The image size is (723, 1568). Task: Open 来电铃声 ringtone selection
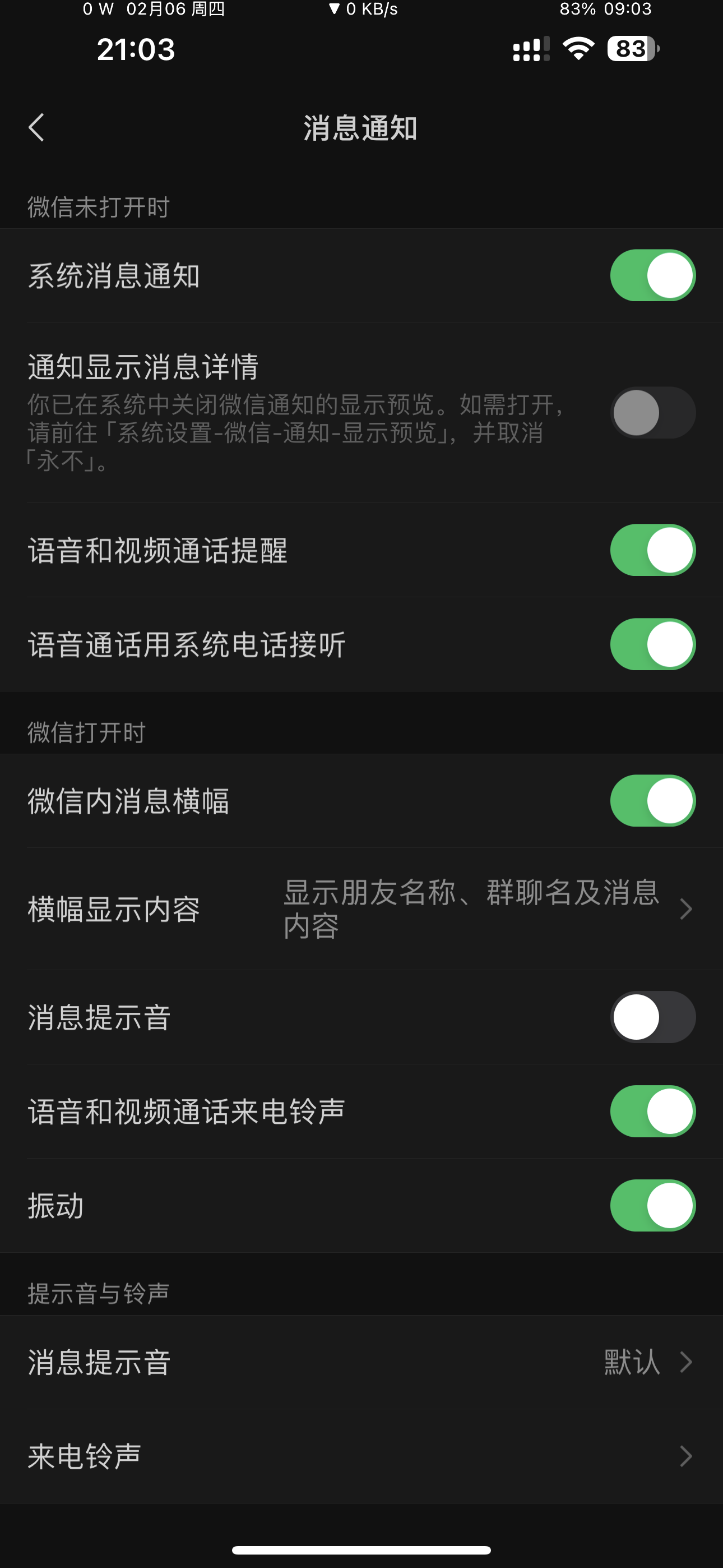pyautogui.click(x=687, y=1456)
